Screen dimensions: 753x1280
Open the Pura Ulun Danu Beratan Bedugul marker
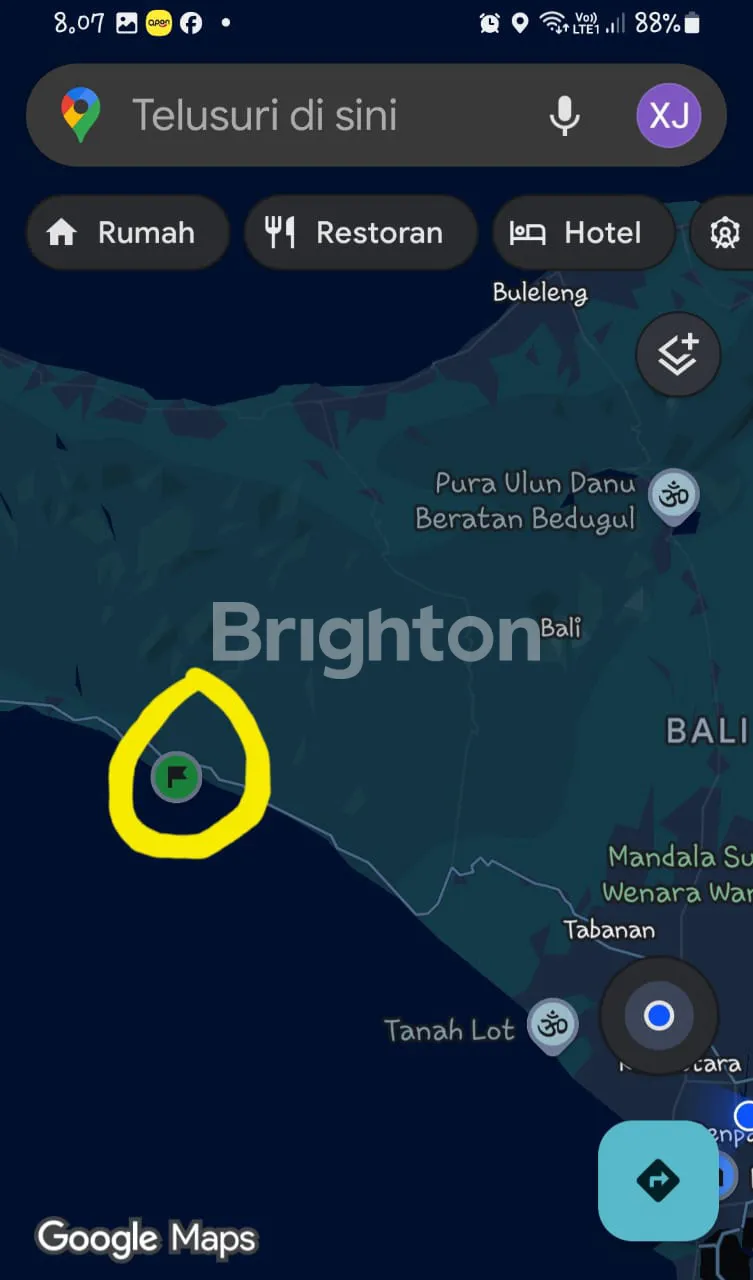coord(673,496)
